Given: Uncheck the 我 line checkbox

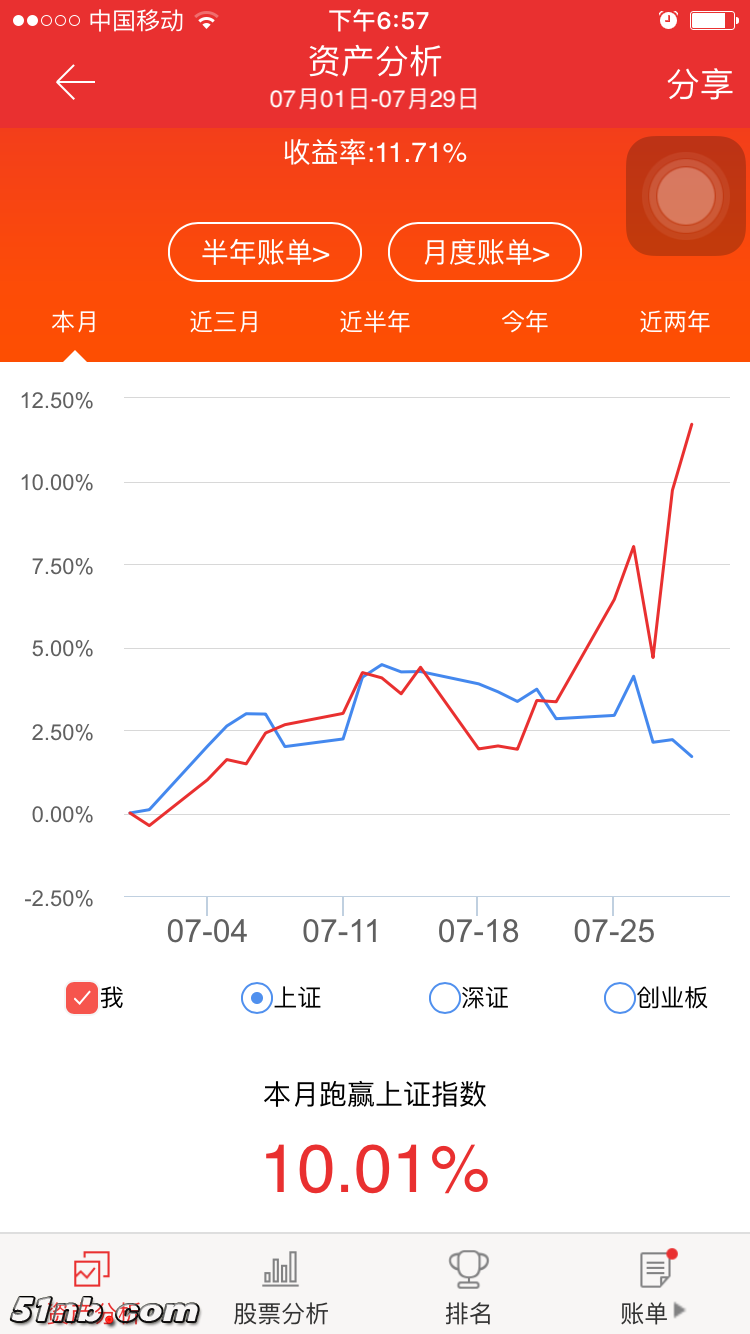Looking at the screenshot, I should pyautogui.click(x=82, y=998).
